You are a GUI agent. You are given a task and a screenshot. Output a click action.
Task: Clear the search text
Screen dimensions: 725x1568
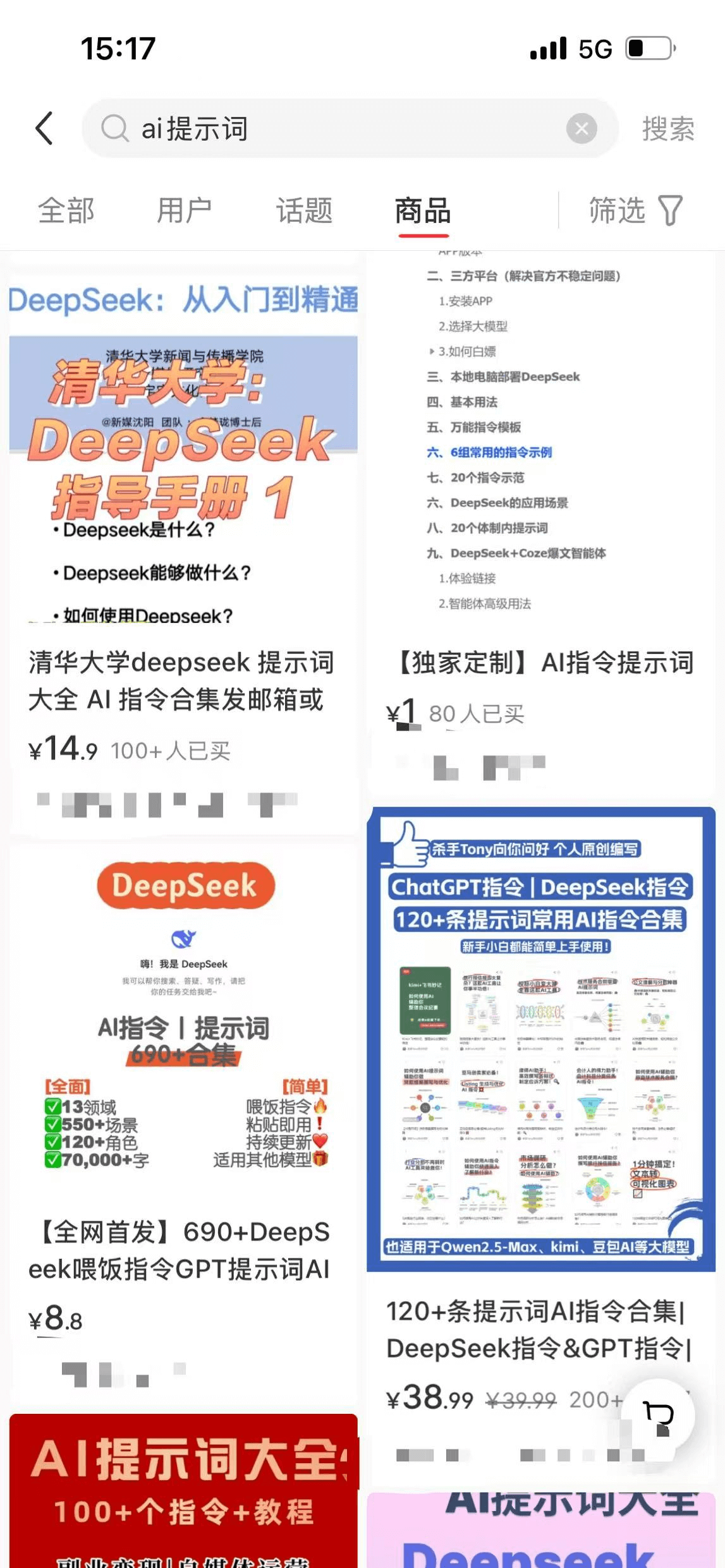pyautogui.click(x=582, y=129)
